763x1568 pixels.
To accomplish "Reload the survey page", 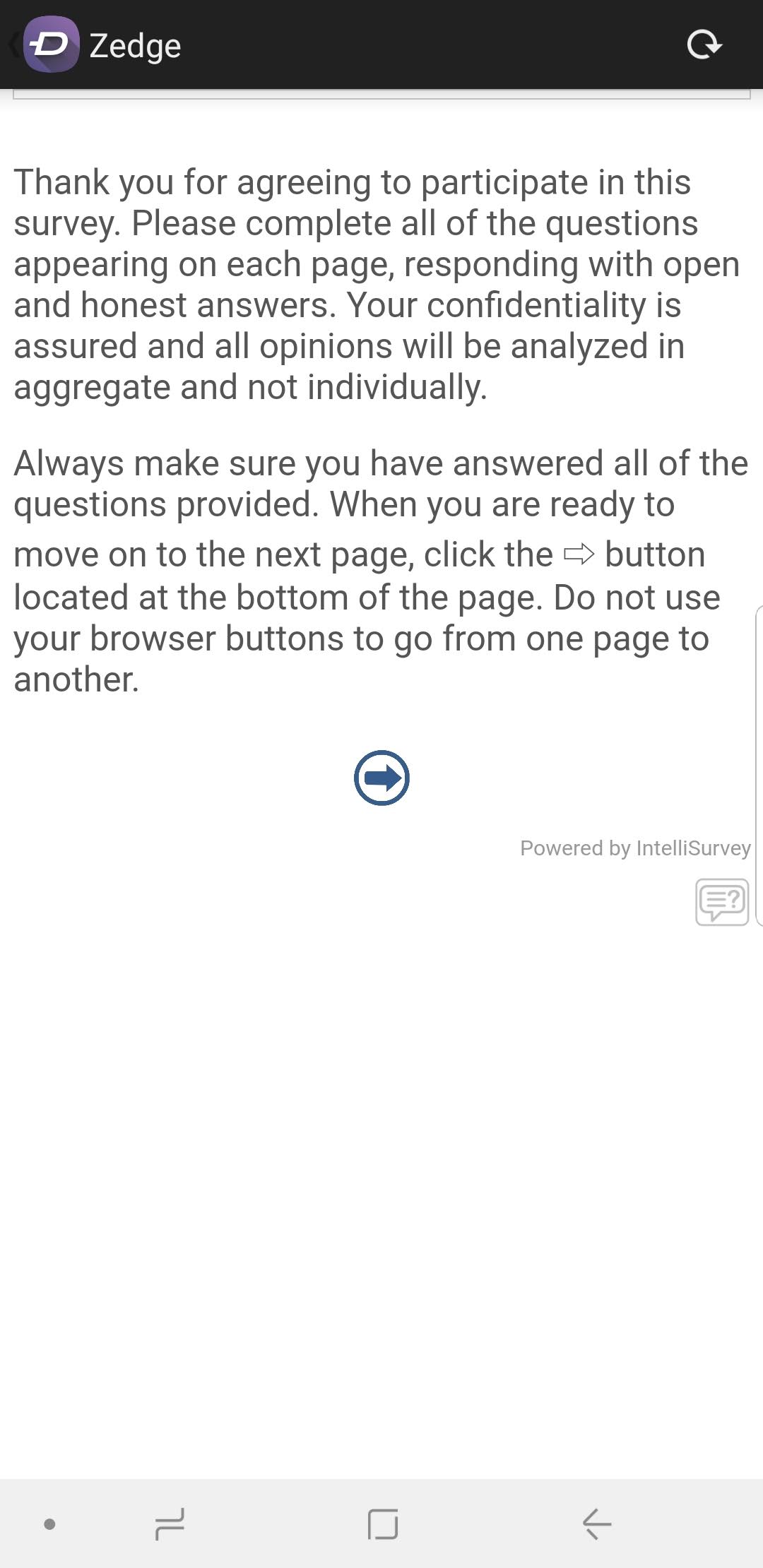I will coord(704,44).
